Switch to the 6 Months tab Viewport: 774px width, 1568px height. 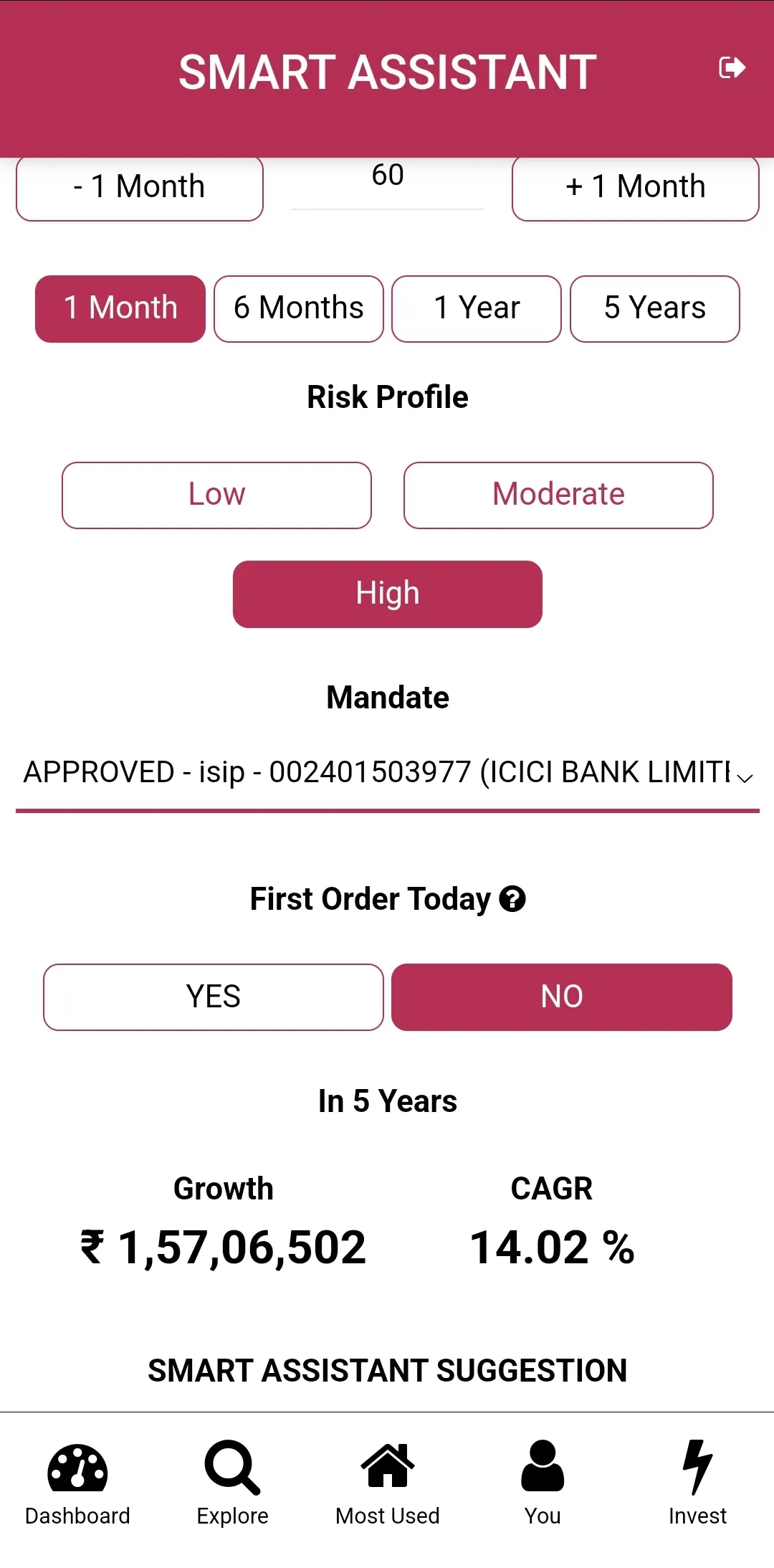pyautogui.click(x=298, y=308)
